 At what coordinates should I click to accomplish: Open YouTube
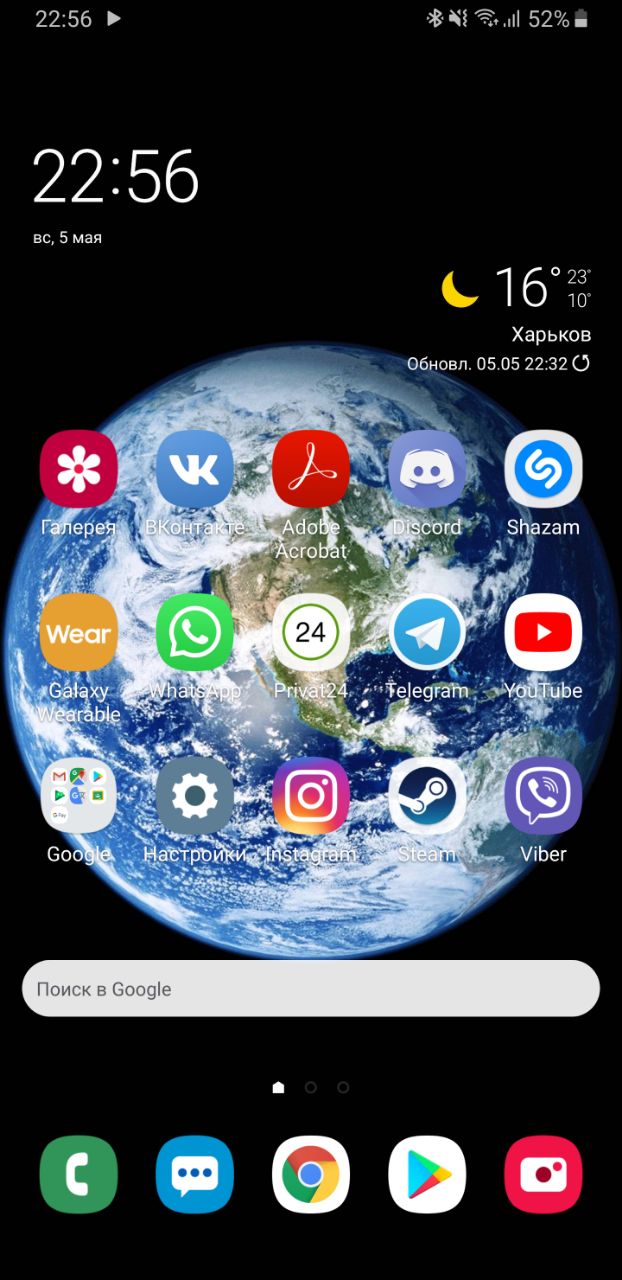click(543, 633)
